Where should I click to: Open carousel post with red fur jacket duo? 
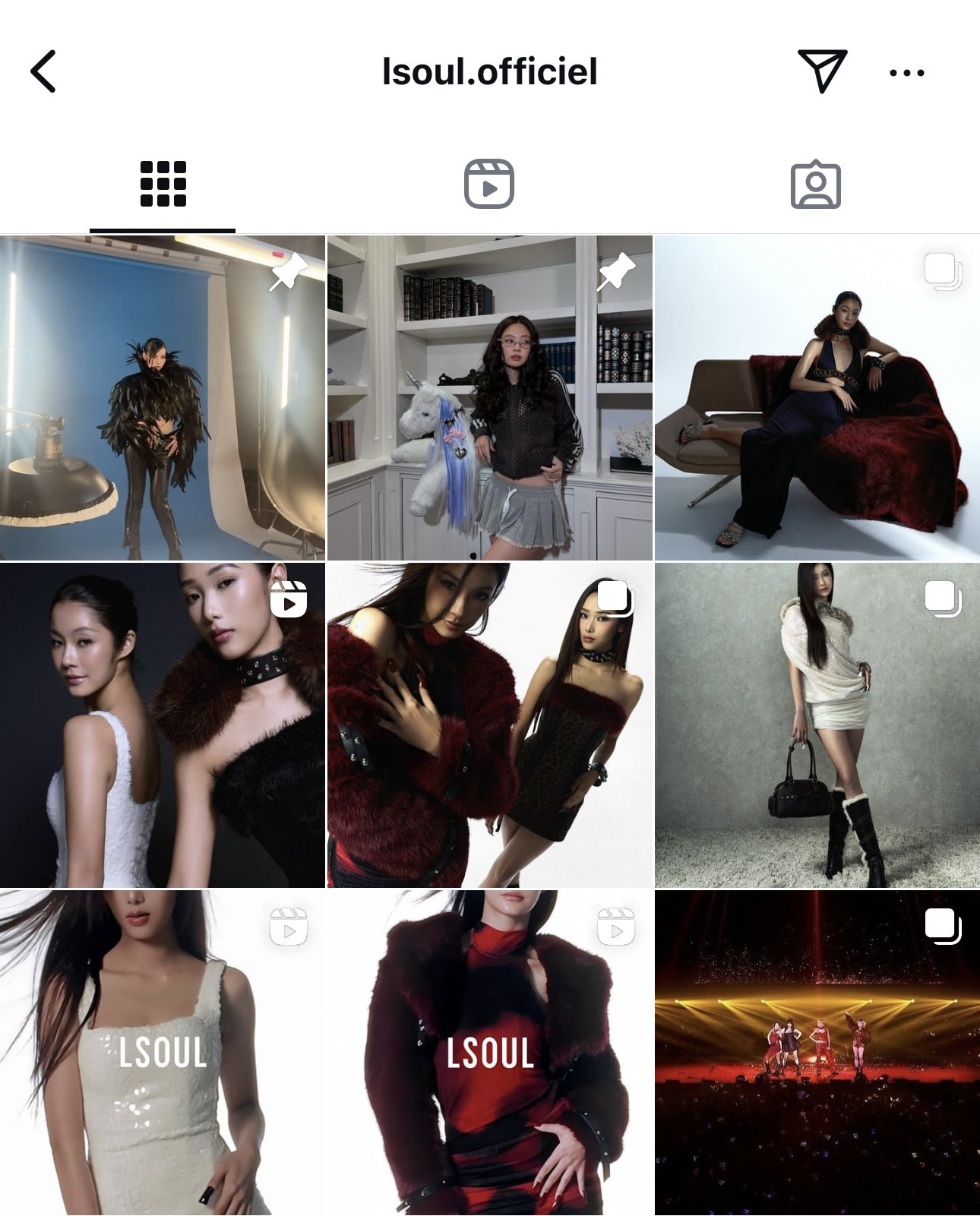coord(489,725)
